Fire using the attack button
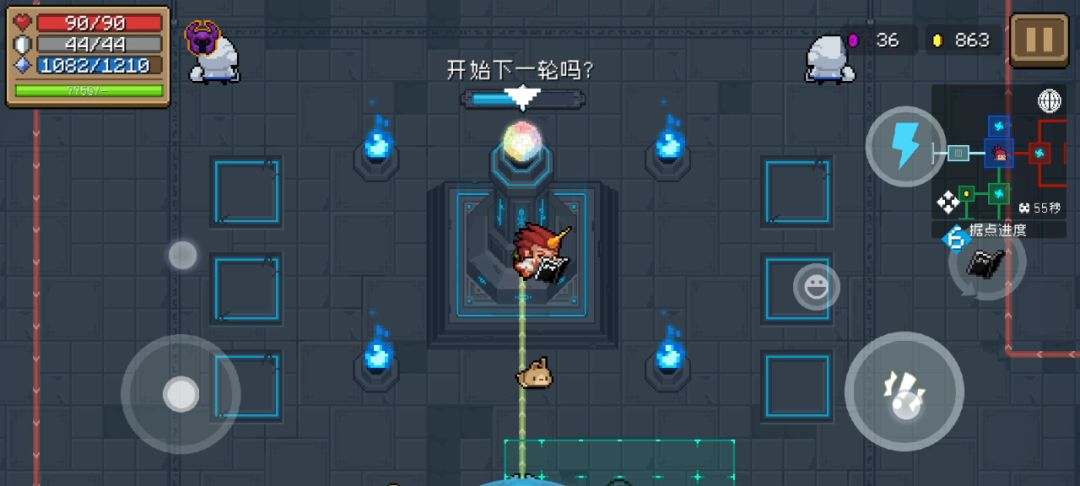1080x486 pixels. coord(904,391)
